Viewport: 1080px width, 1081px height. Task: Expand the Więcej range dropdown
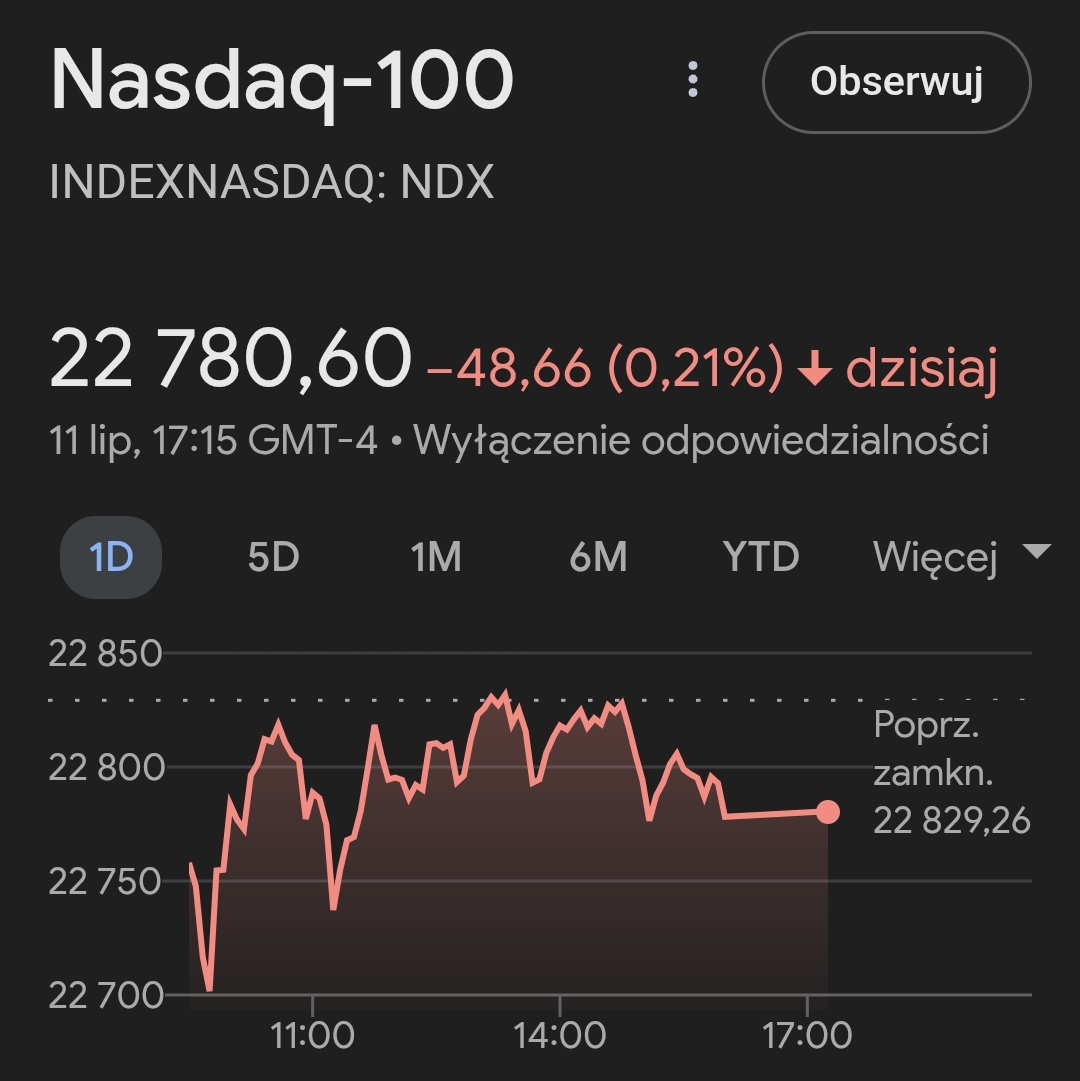(960, 556)
